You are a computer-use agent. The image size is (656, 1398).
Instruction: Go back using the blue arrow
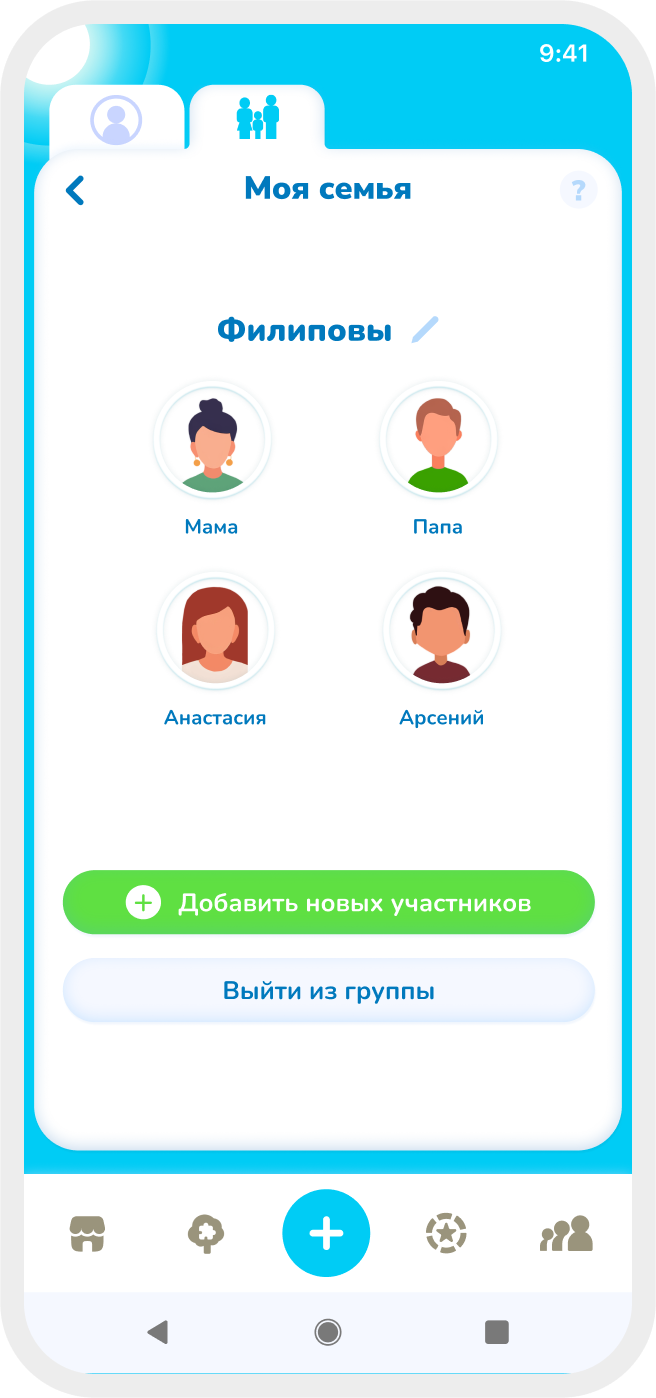coord(75,190)
